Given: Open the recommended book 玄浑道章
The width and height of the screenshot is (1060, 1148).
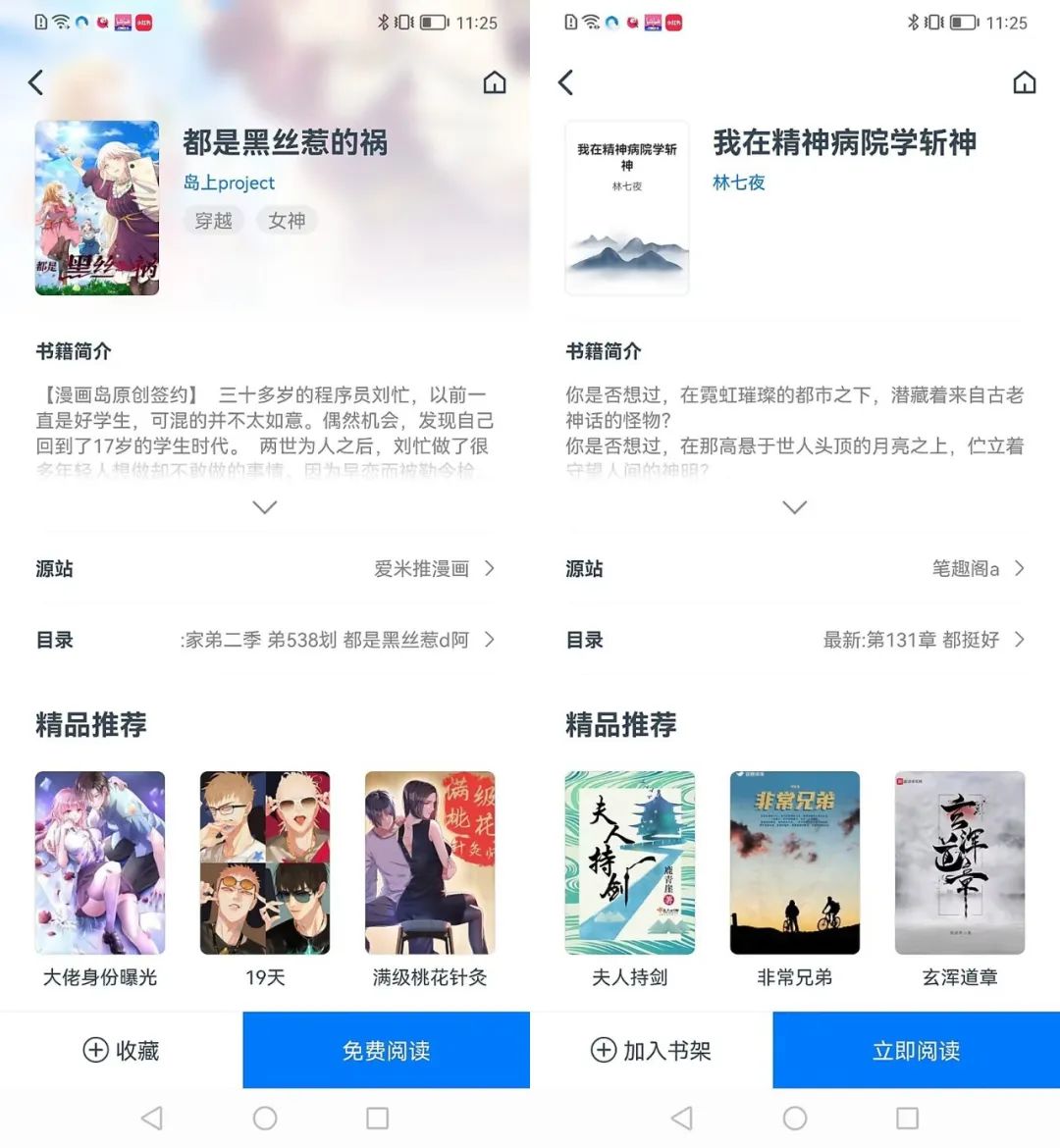Looking at the screenshot, I should (x=960, y=863).
